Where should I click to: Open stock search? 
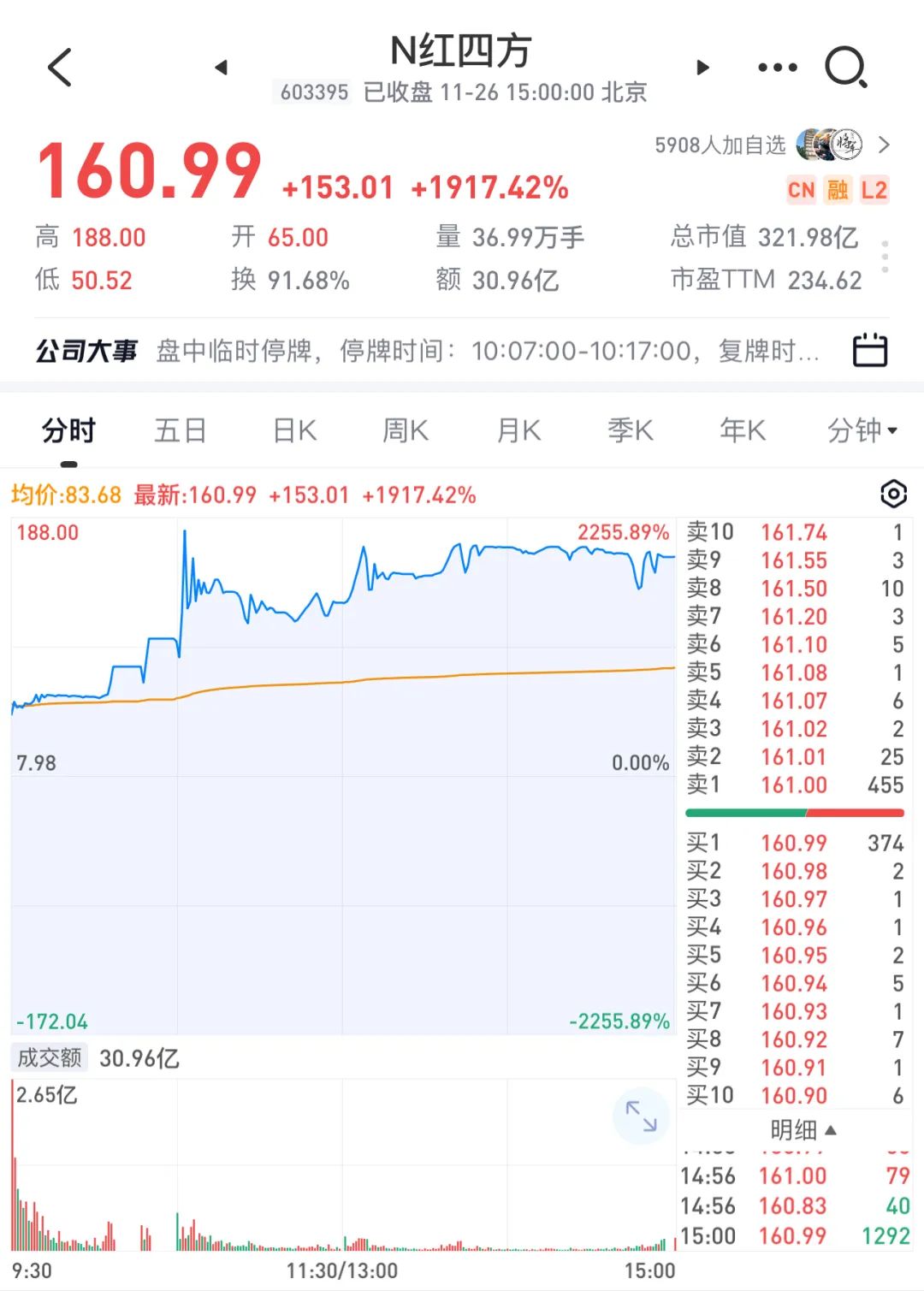point(845,67)
